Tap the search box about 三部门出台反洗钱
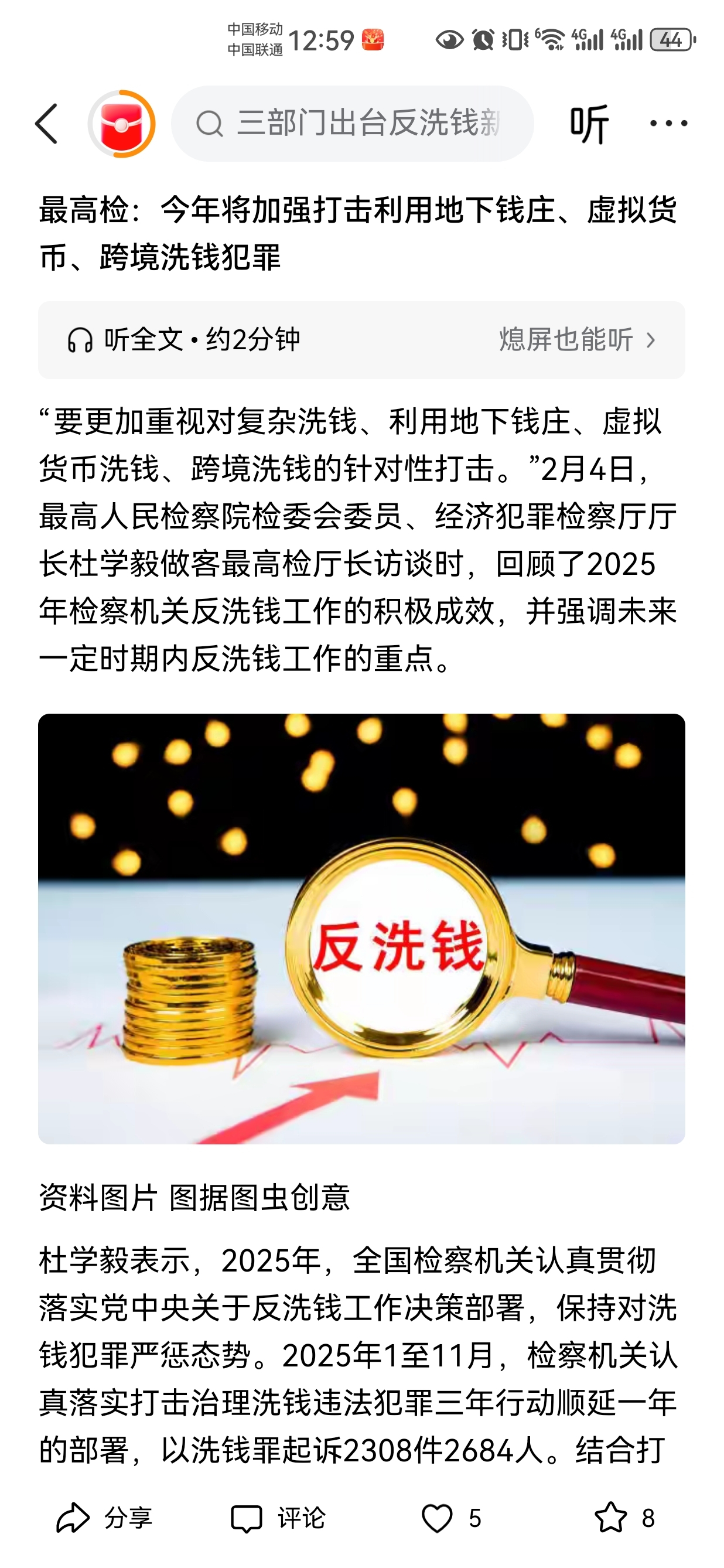This screenshot has width=724, height=1568. click(x=353, y=124)
